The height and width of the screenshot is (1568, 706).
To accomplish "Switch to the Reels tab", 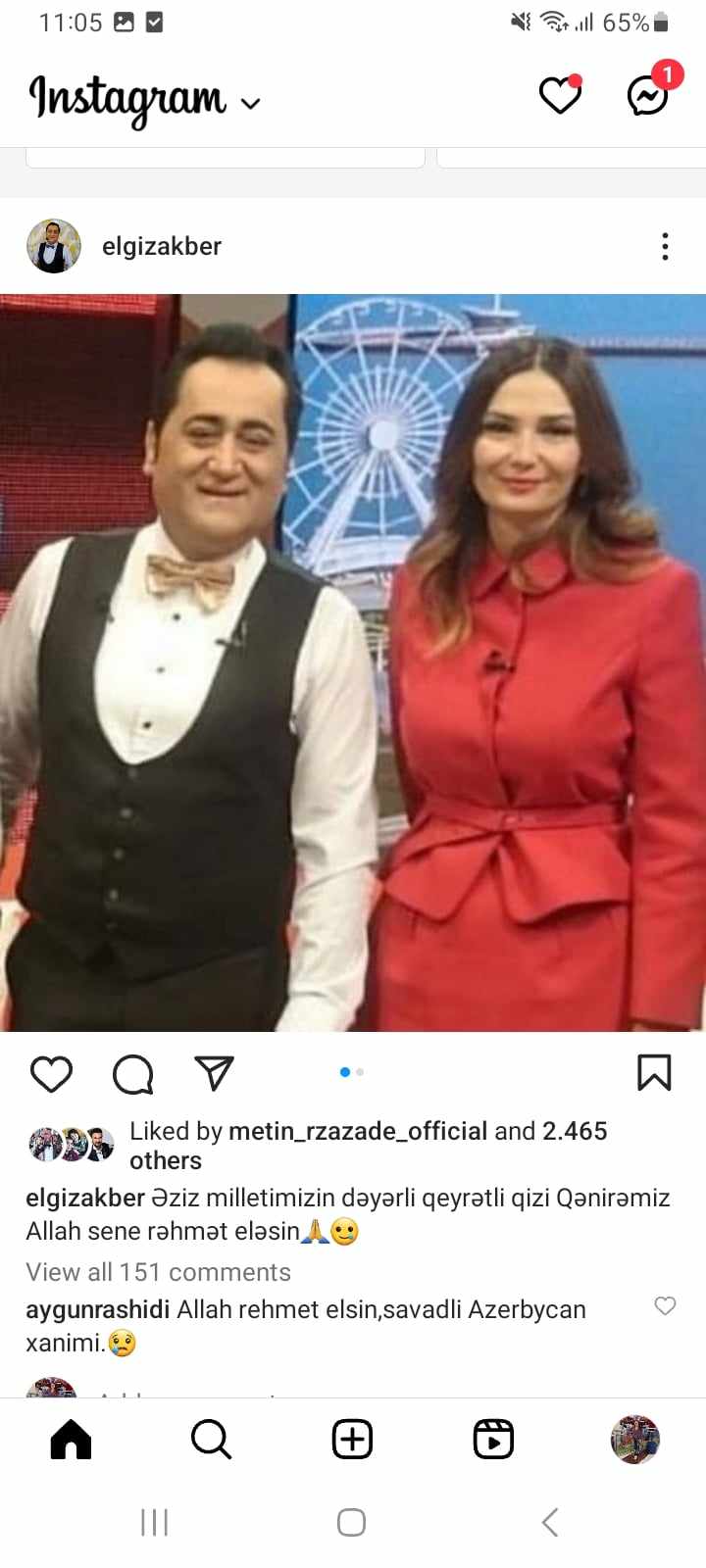I will pyautogui.click(x=493, y=1440).
